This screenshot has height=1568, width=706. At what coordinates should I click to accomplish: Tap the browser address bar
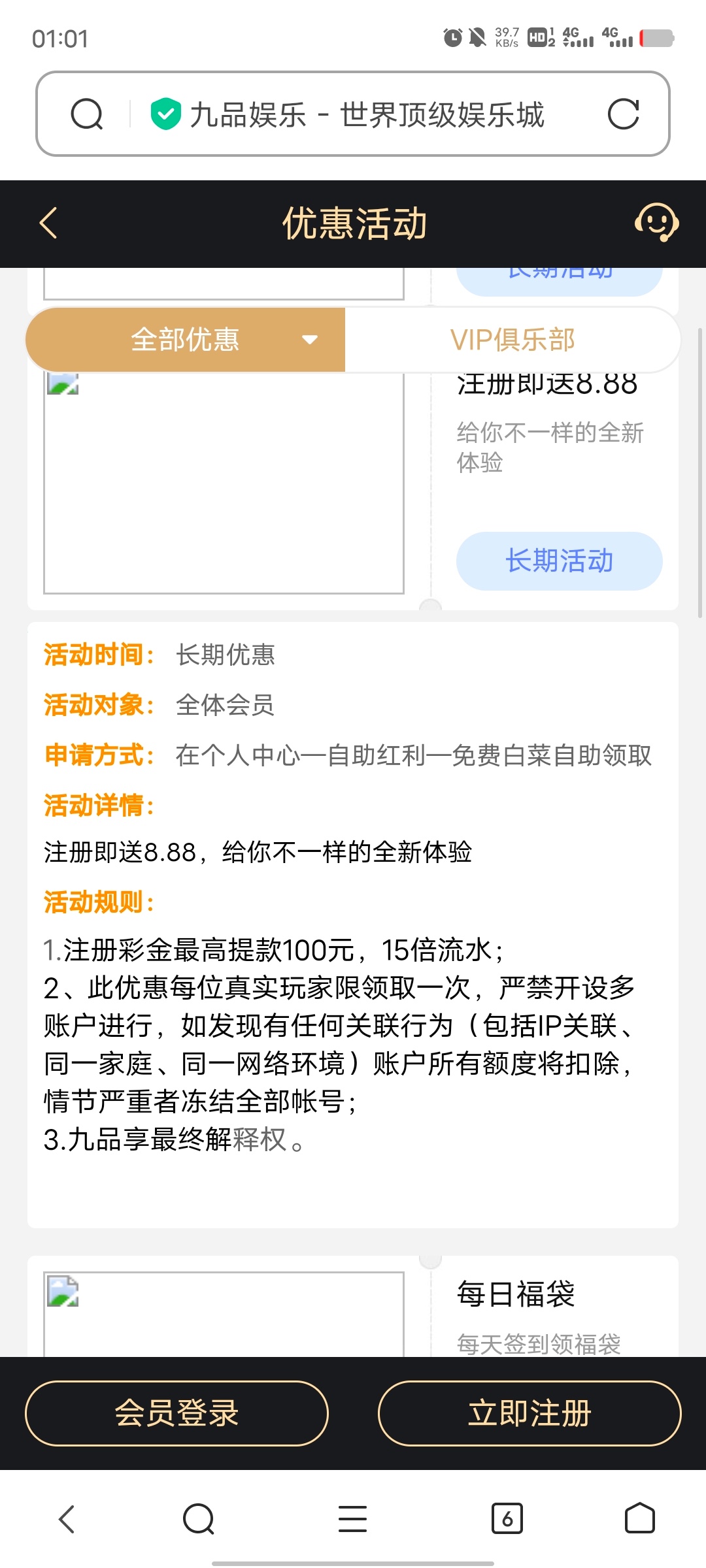[x=366, y=114]
